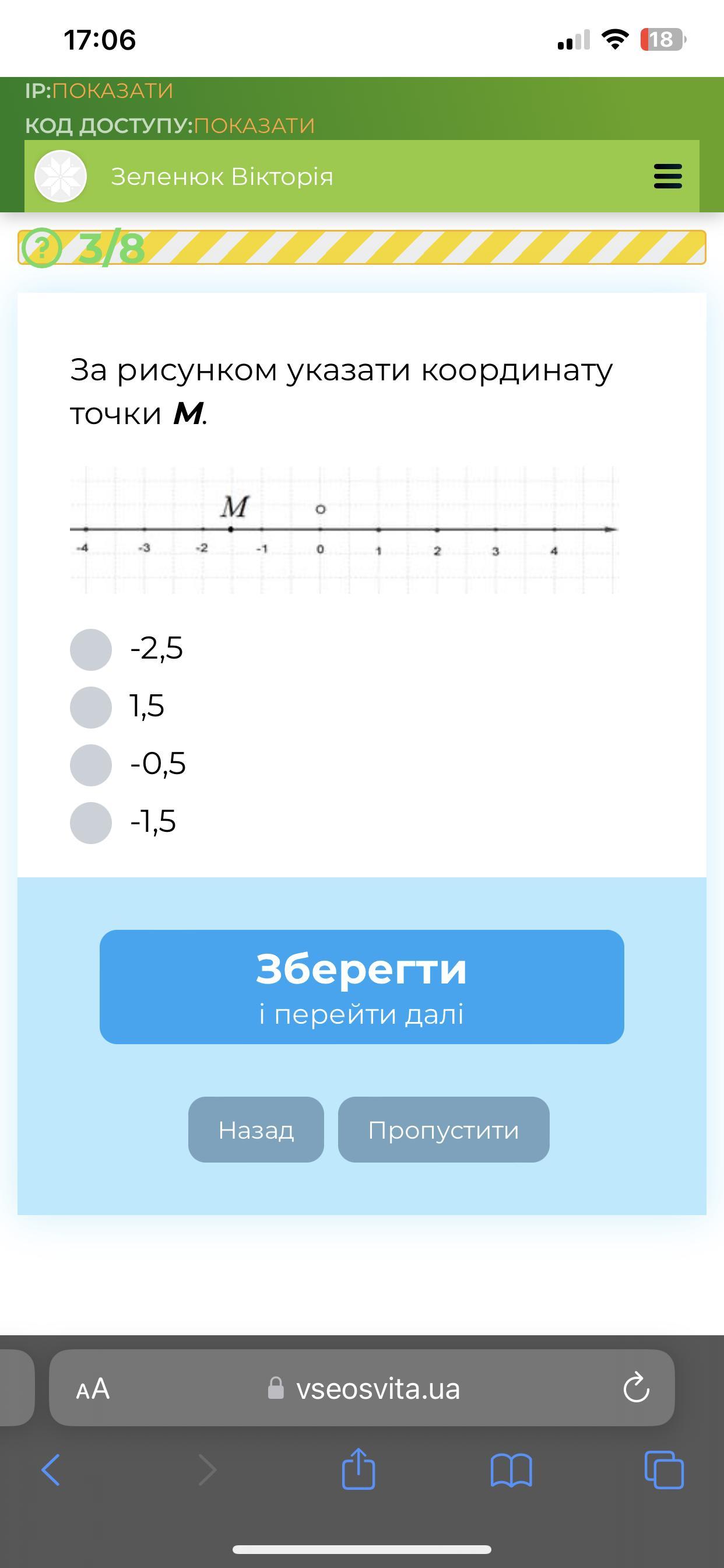Open the hamburger menu
724x1568 pixels.
pos(667,176)
